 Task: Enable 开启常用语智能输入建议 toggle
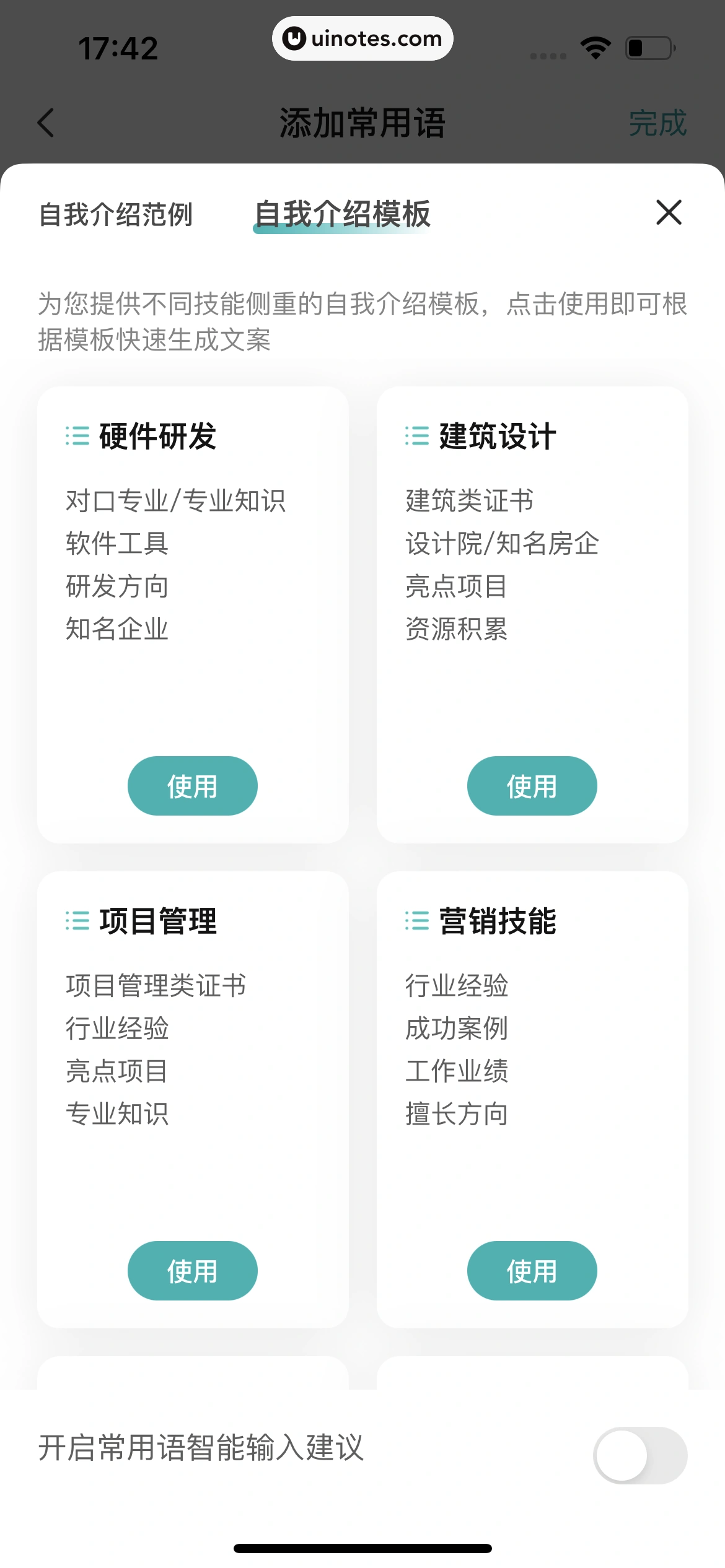tap(642, 1456)
